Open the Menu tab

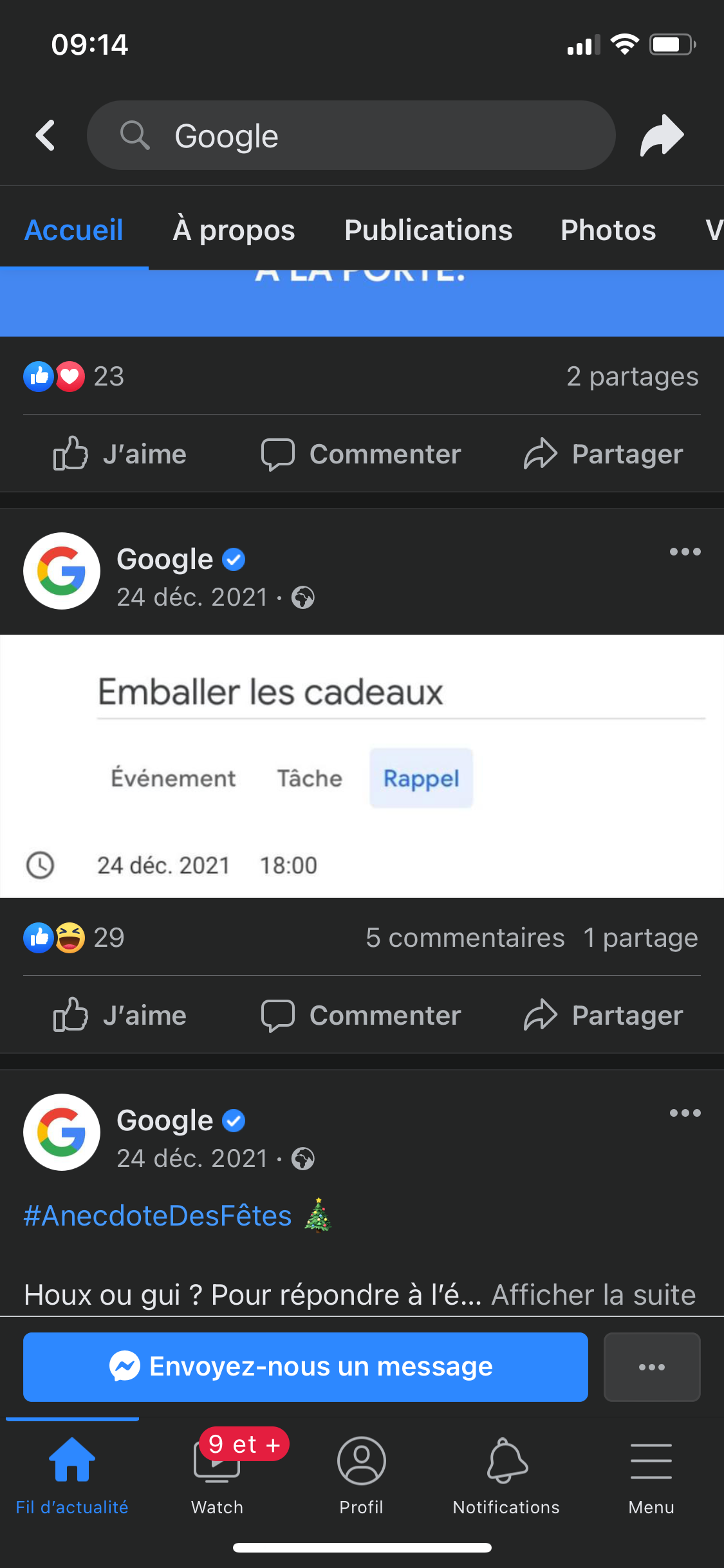(x=651, y=1474)
